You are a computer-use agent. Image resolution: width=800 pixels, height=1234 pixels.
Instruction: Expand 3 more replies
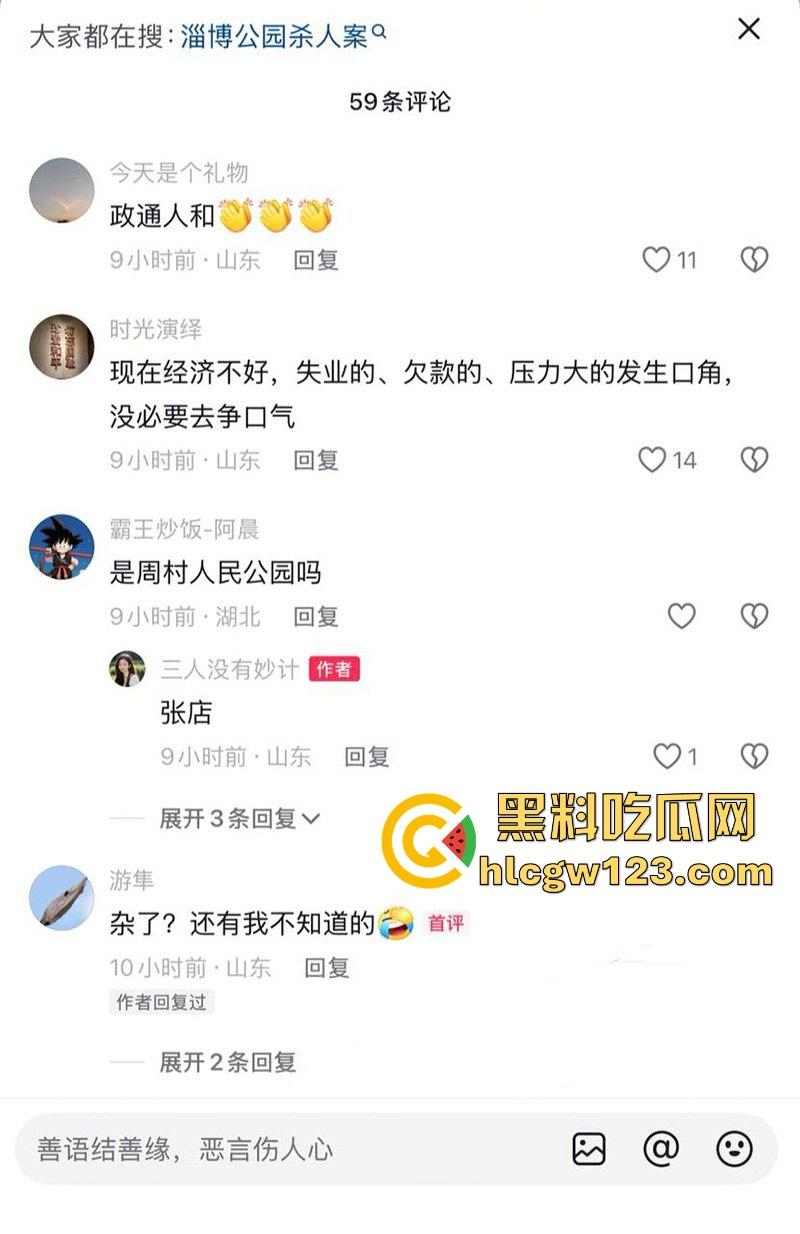pyautogui.click(x=240, y=819)
